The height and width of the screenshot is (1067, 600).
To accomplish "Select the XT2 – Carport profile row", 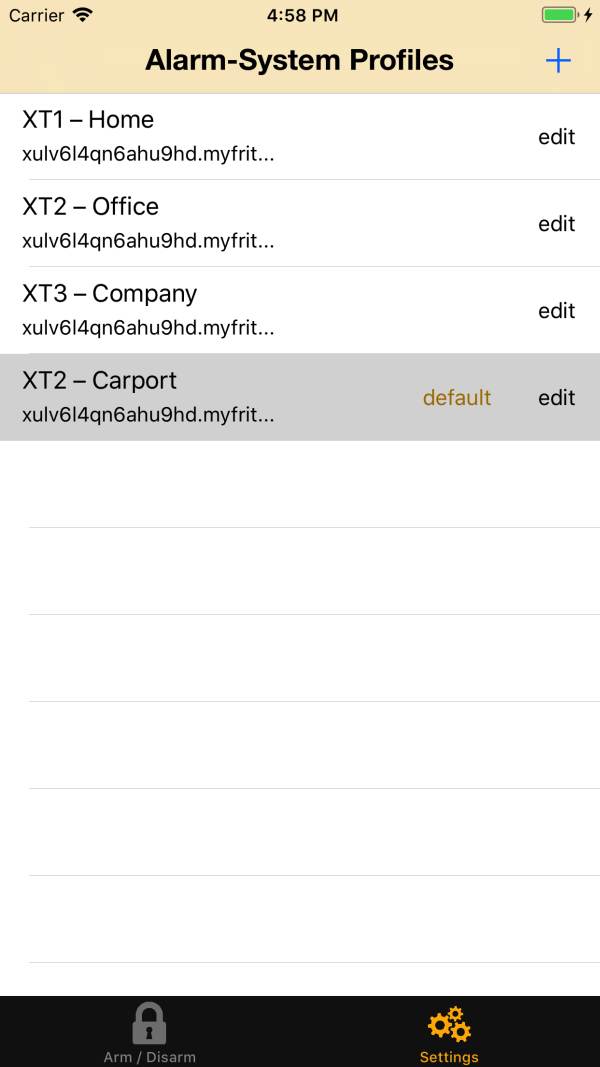I will pyautogui.click(x=200, y=398).
